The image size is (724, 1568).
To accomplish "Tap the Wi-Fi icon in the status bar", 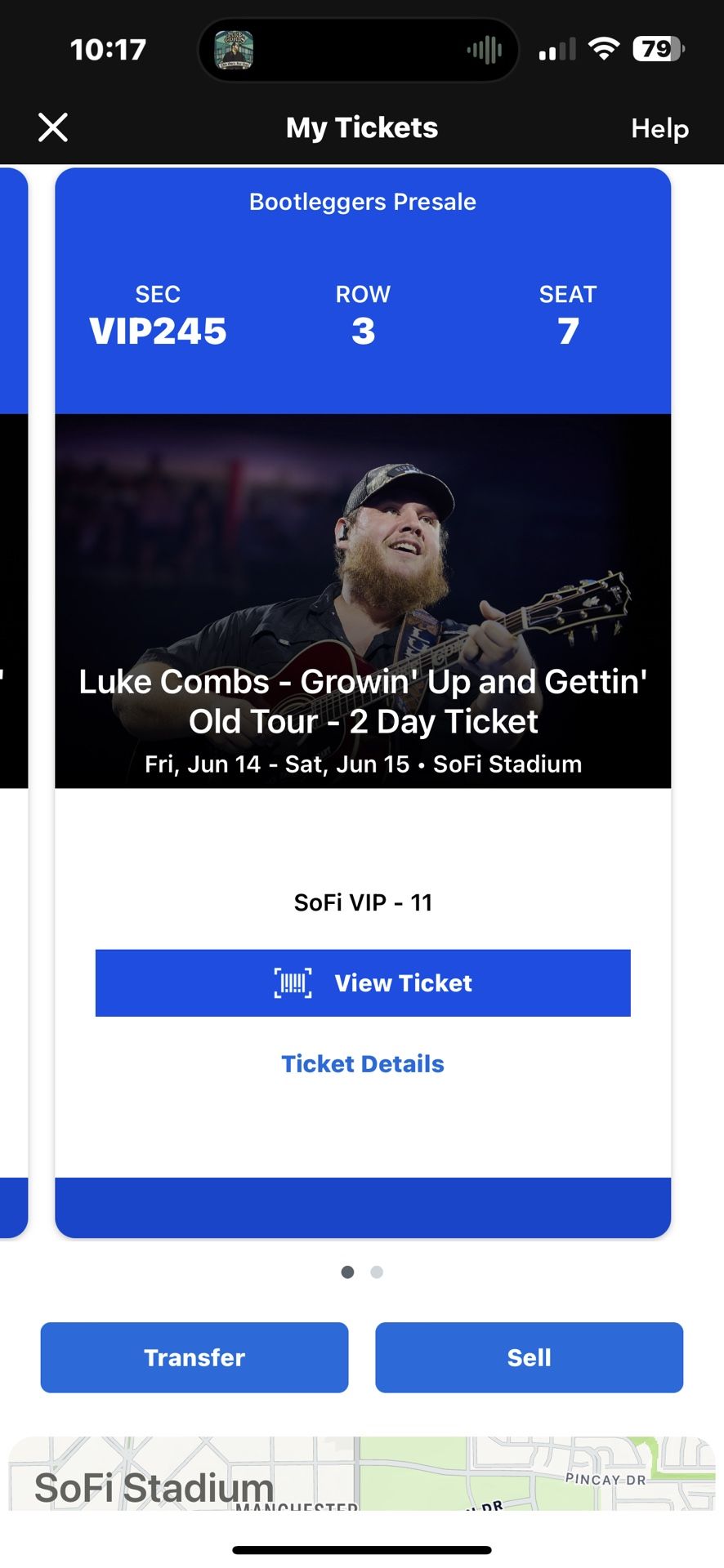I will [x=603, y=49].
